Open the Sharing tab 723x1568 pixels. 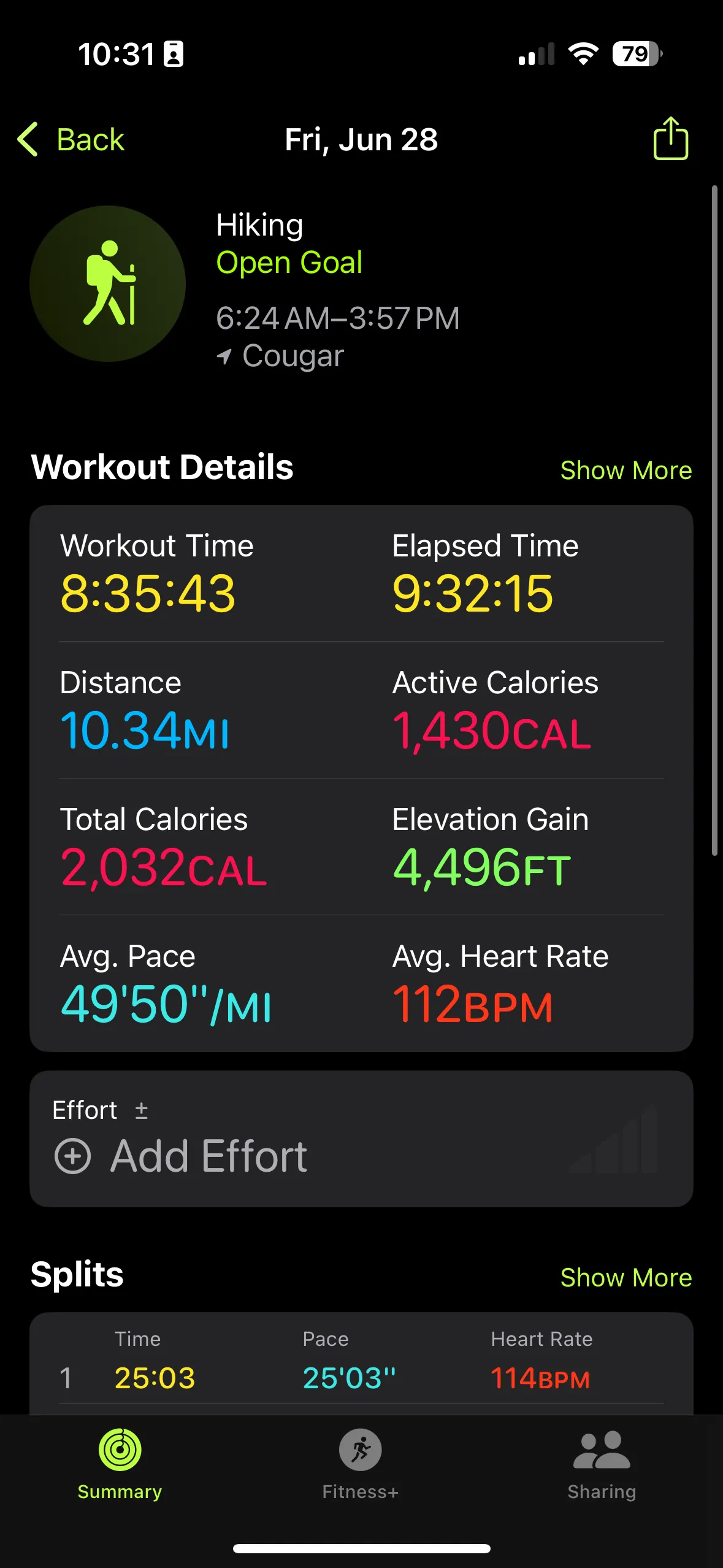[x=602, y=1464]
